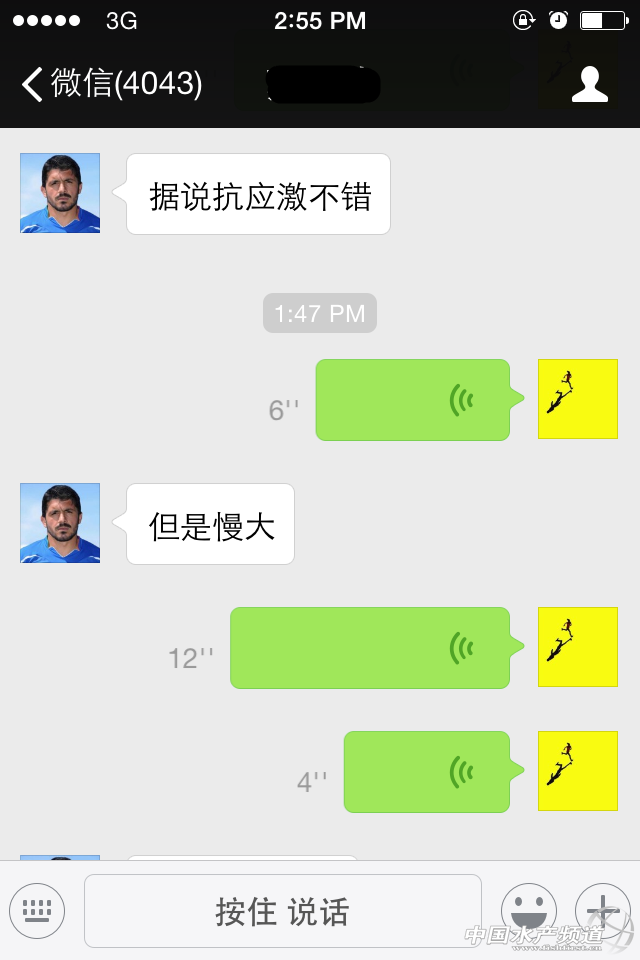View profile of sender of 据说抗应激不错
The height and width of the screenshot is (960, 640).
coord(60,194)
